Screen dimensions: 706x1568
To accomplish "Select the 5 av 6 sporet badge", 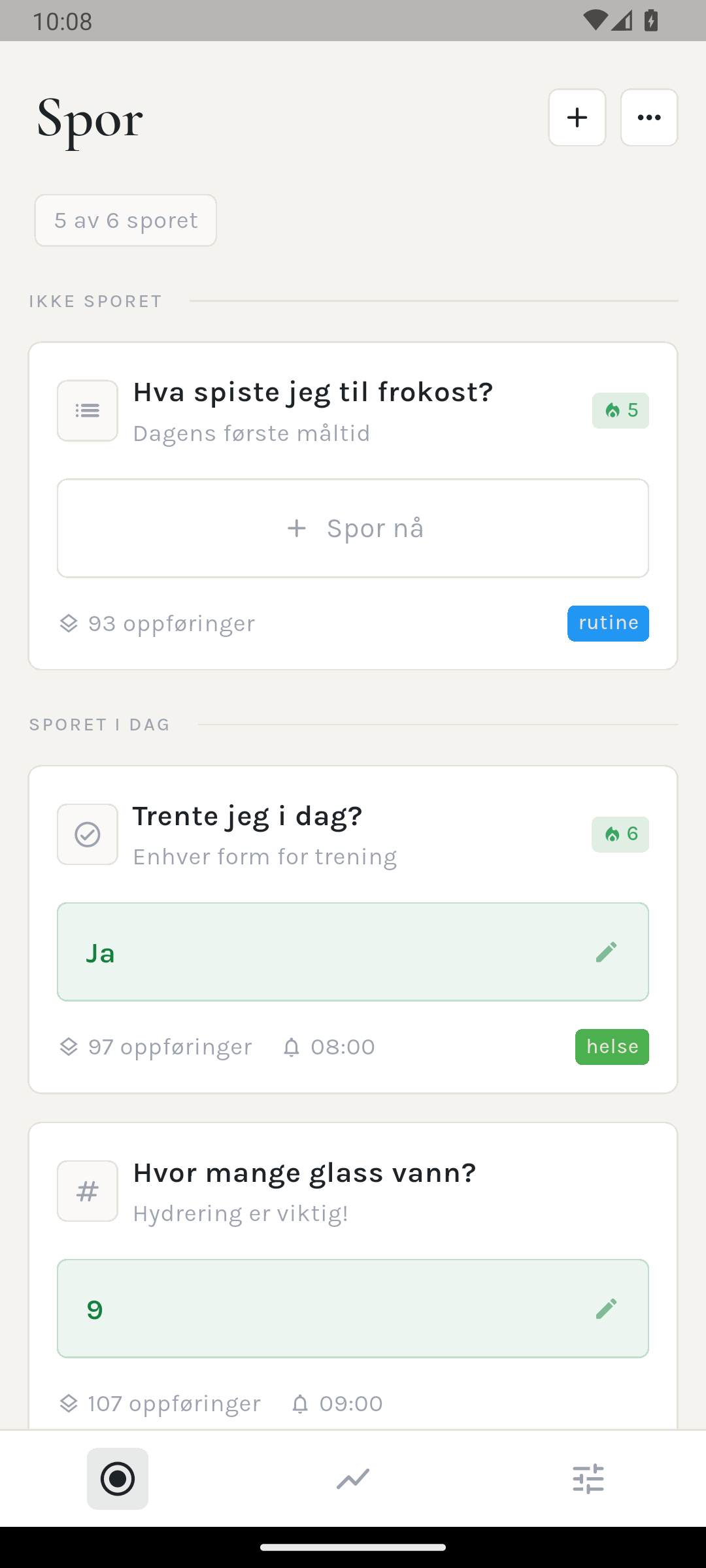I will (126, 220).
